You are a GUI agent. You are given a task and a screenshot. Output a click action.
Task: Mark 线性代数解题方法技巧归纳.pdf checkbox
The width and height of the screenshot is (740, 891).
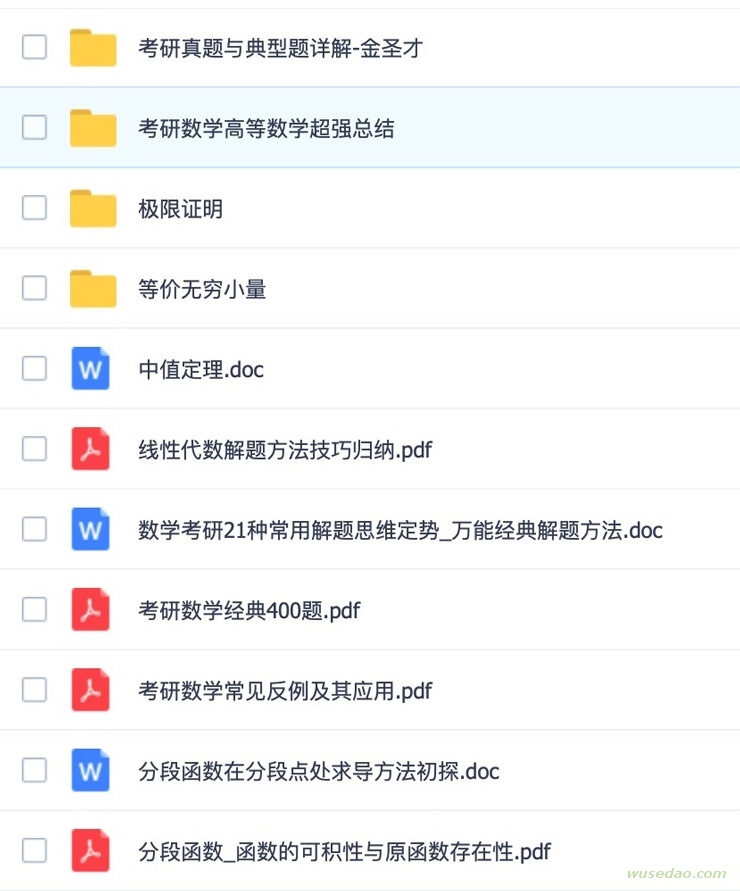(x=34, y=449)
